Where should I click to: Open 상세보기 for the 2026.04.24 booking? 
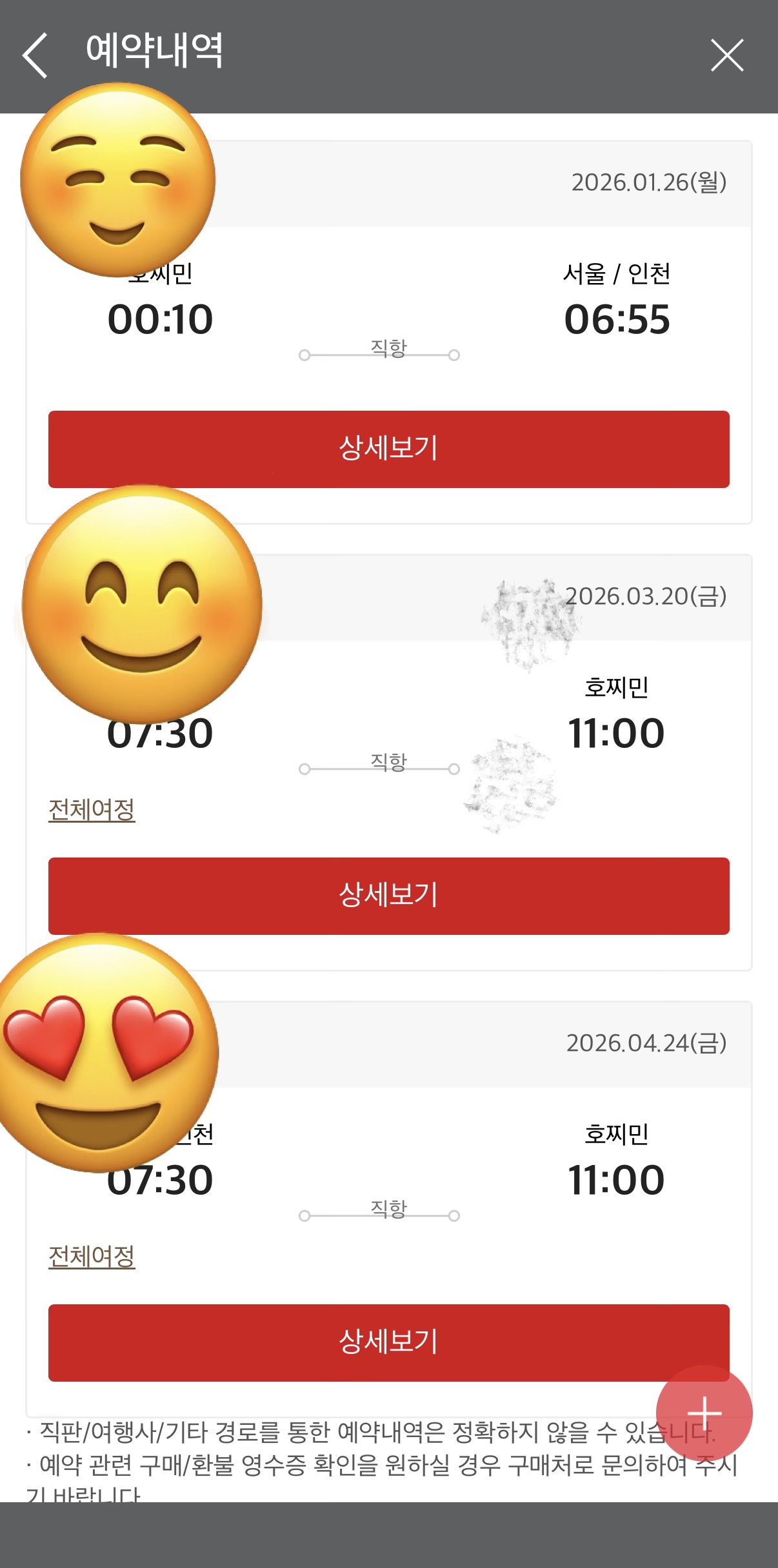388,1342
